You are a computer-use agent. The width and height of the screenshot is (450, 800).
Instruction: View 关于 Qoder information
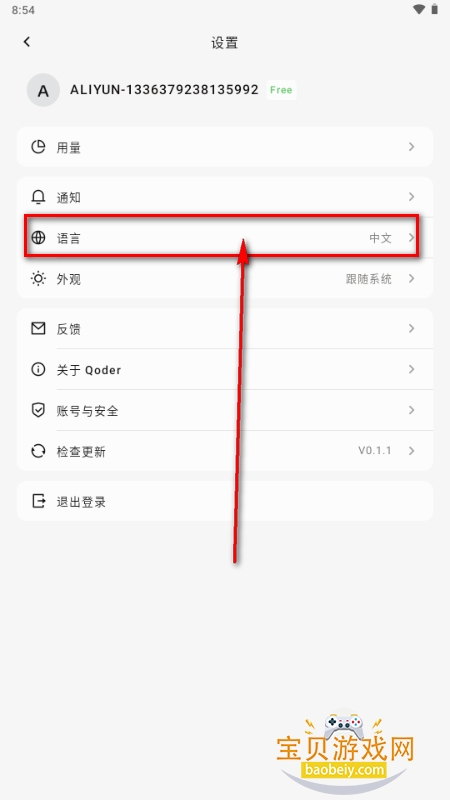point(225,369)
